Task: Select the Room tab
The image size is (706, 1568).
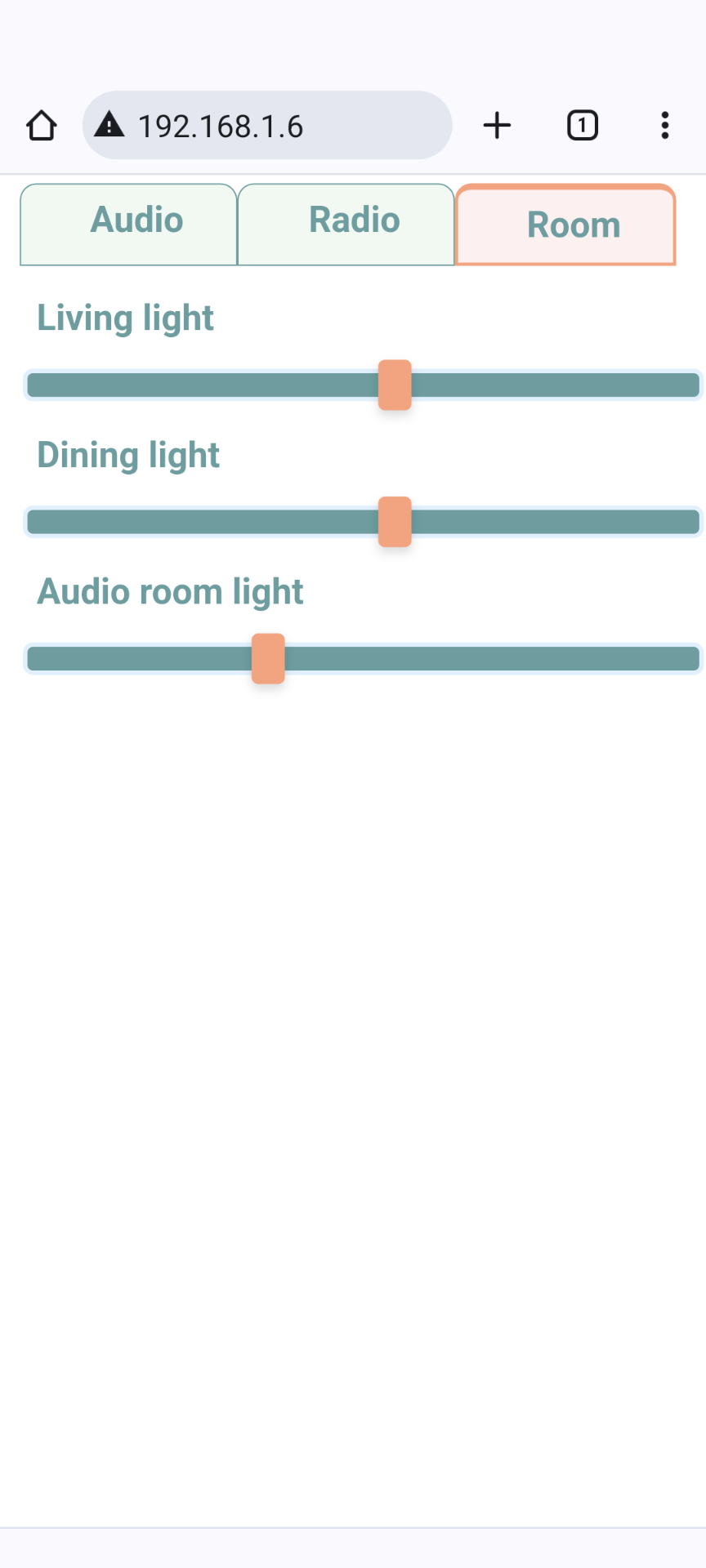Action: 565,225
